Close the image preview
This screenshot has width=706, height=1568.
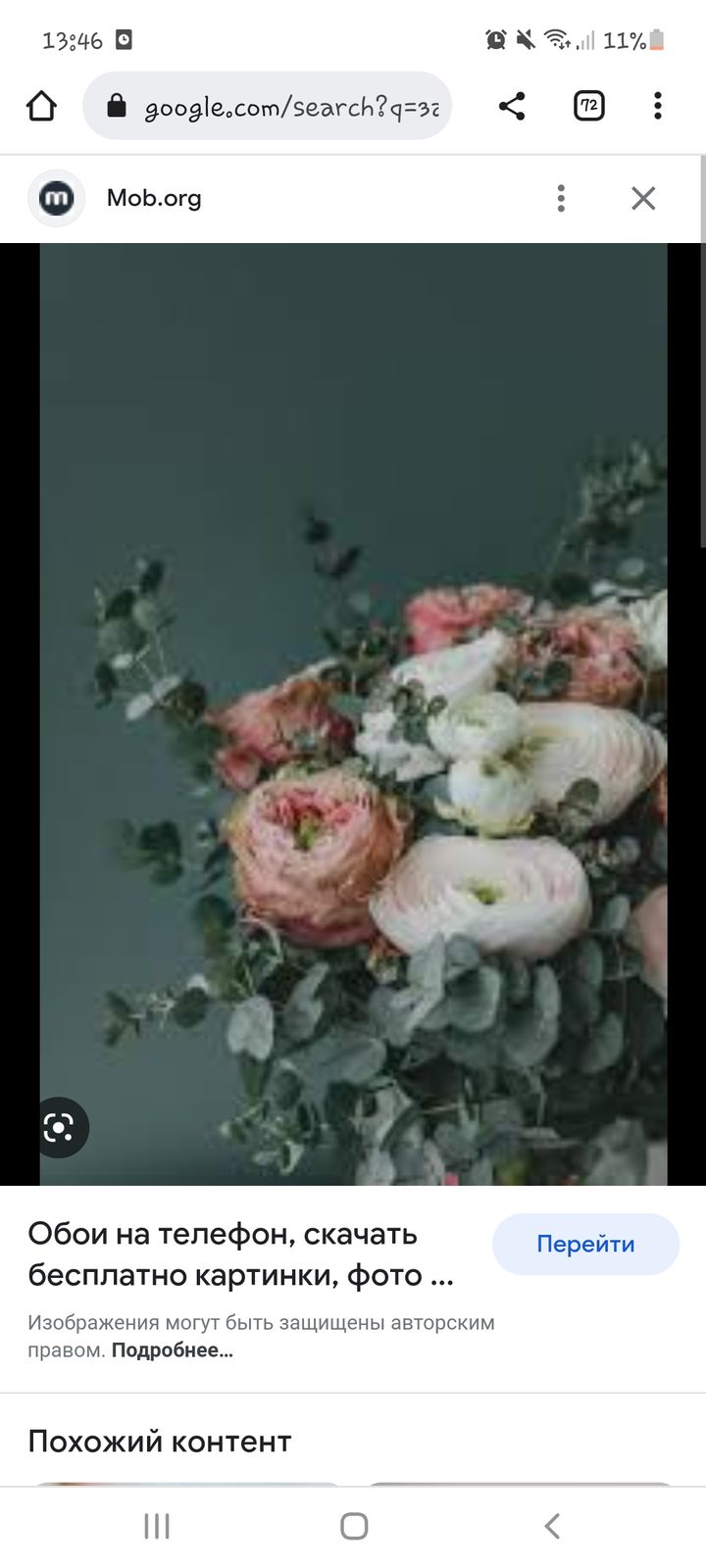click(643, 198)
